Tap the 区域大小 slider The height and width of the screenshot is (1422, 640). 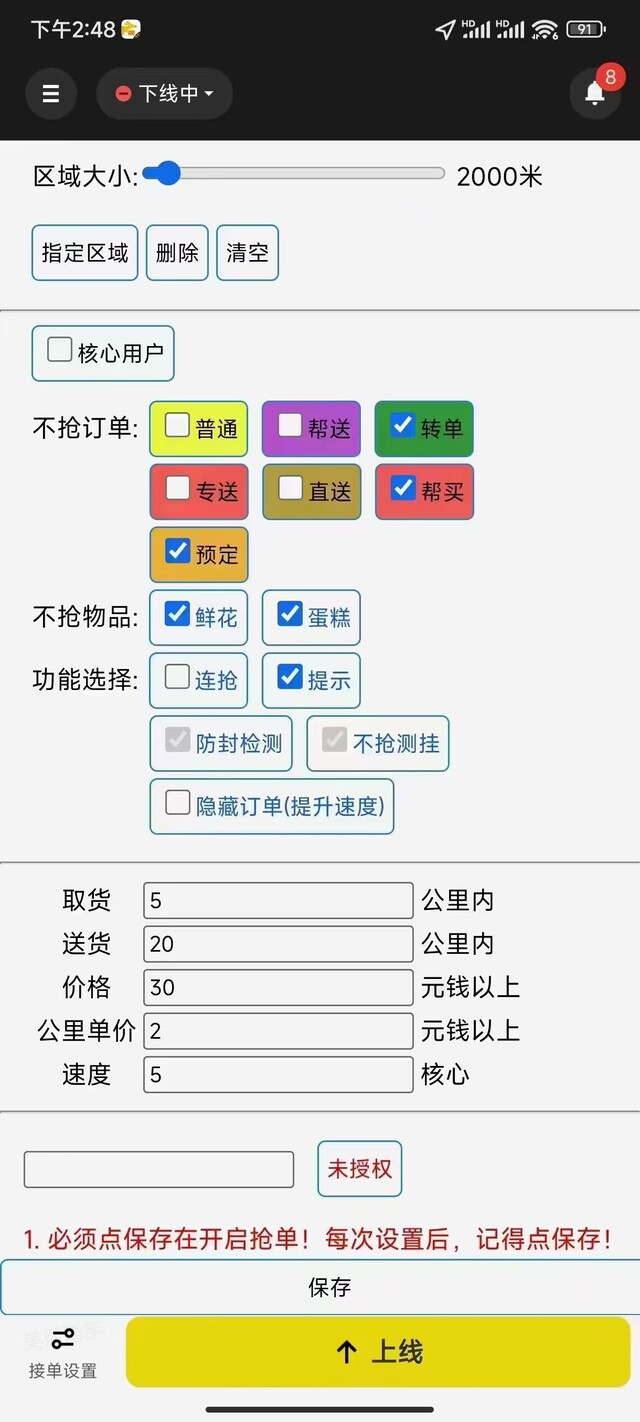[x=294, y=174]
